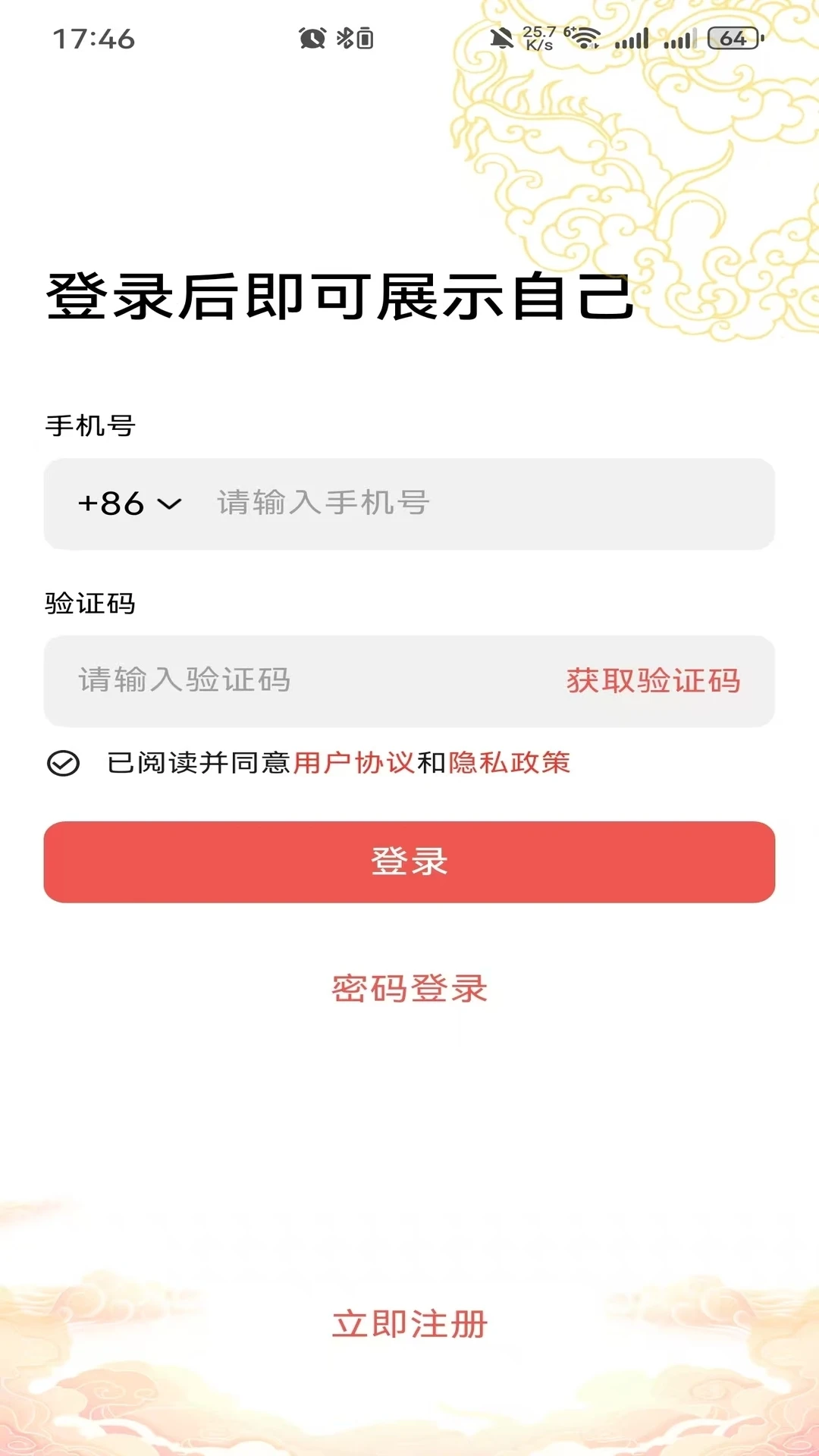Screen dimensions: 819x1456
Task: Open the 用户协议 user agreement link
Action: click(x=355, y=764)
